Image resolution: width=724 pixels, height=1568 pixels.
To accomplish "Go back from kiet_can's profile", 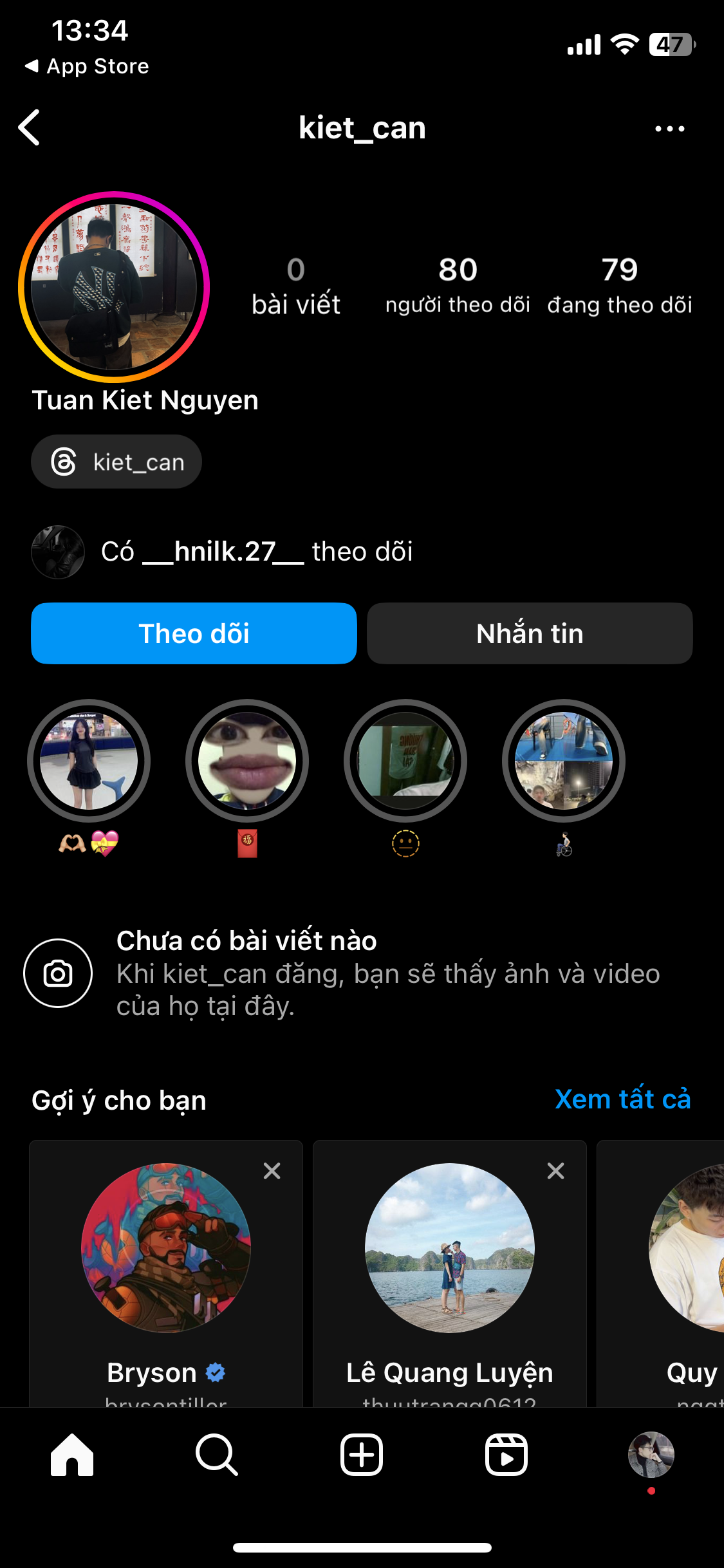I will (x=30, y=127).
